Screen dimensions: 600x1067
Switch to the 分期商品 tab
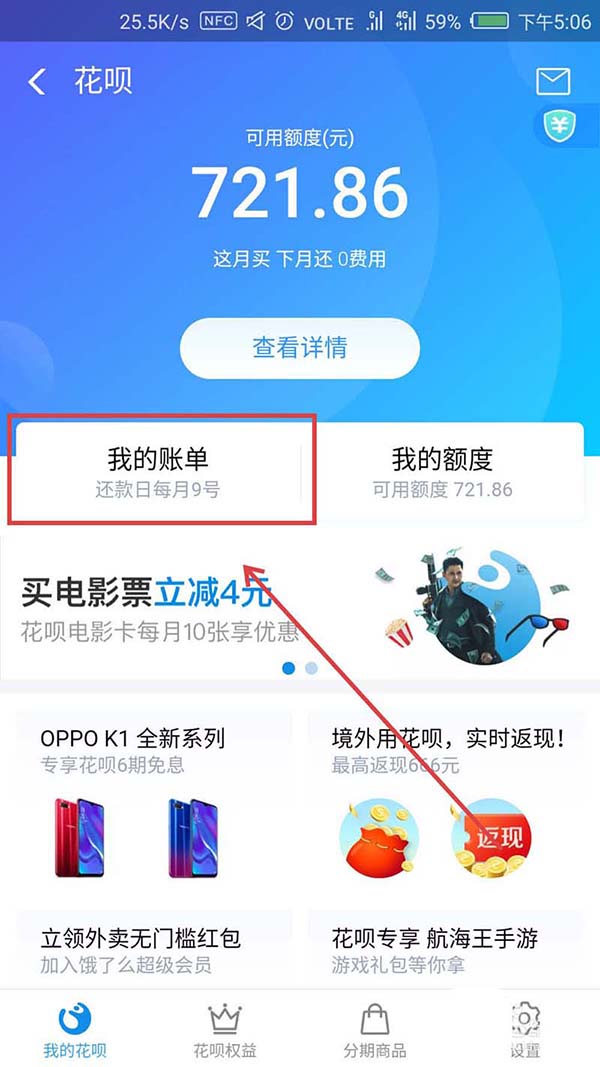[375, 1030]
